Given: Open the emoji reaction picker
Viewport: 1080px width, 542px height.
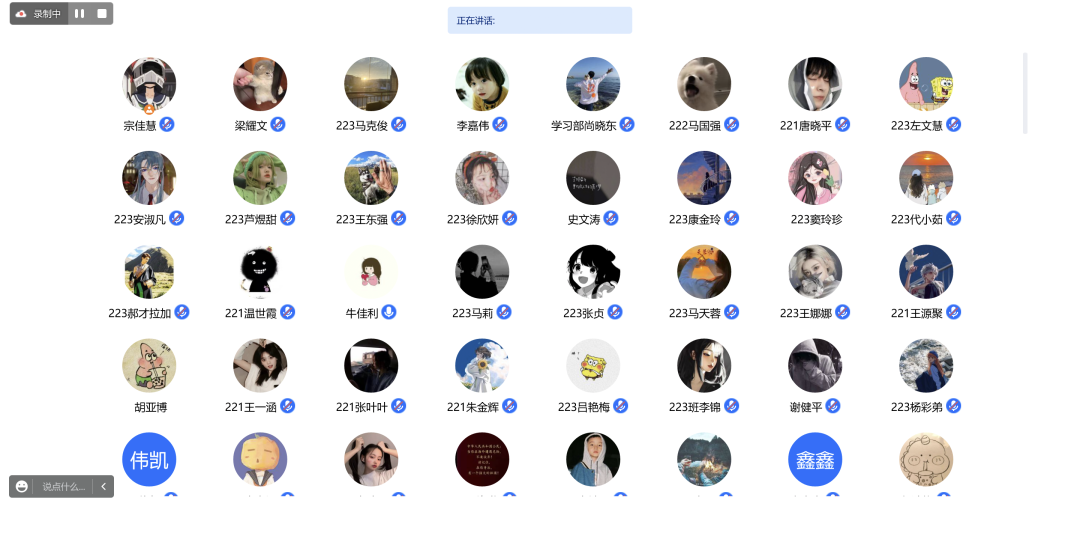Looking at the screenshot, I should (22, 487).
